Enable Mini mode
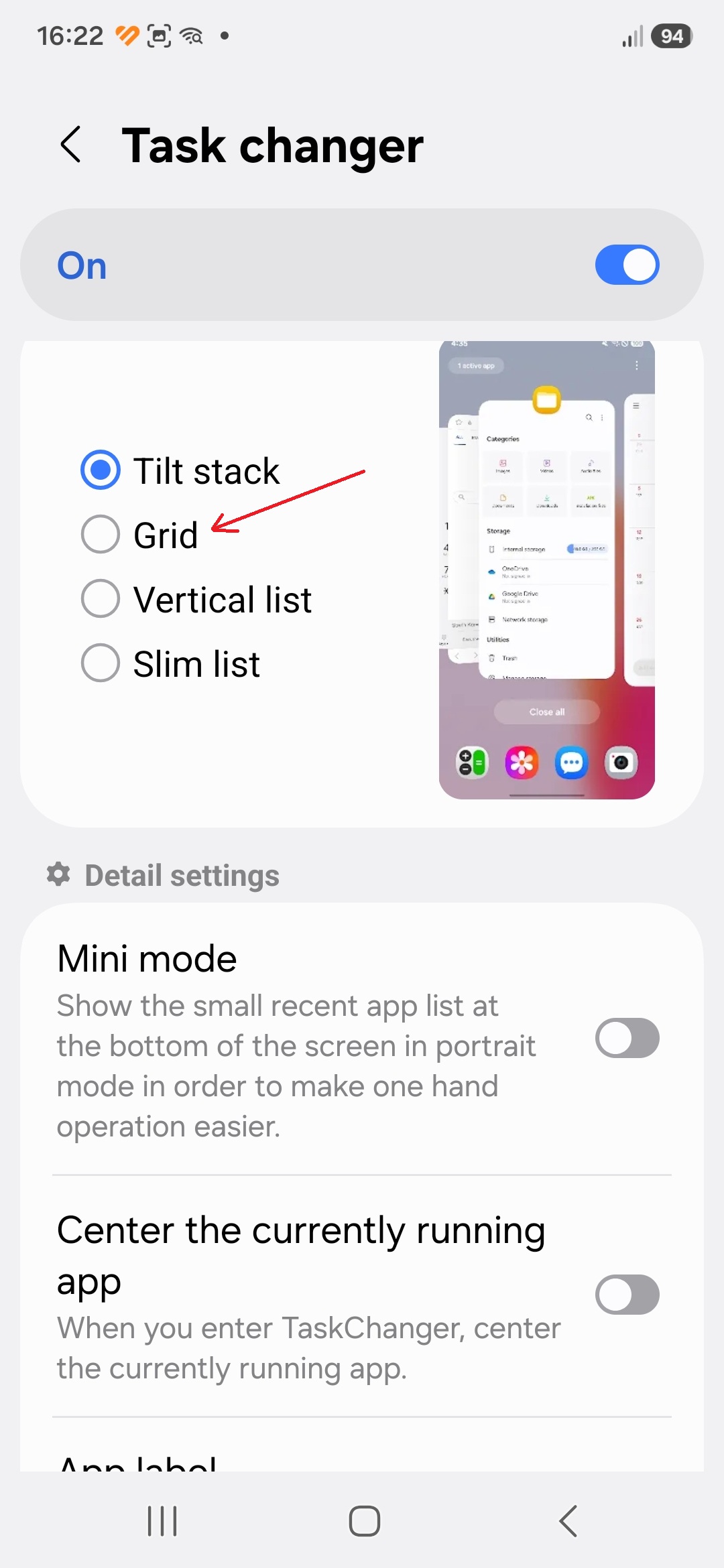Screen dimensions: 724x1568 [627, 1038]
